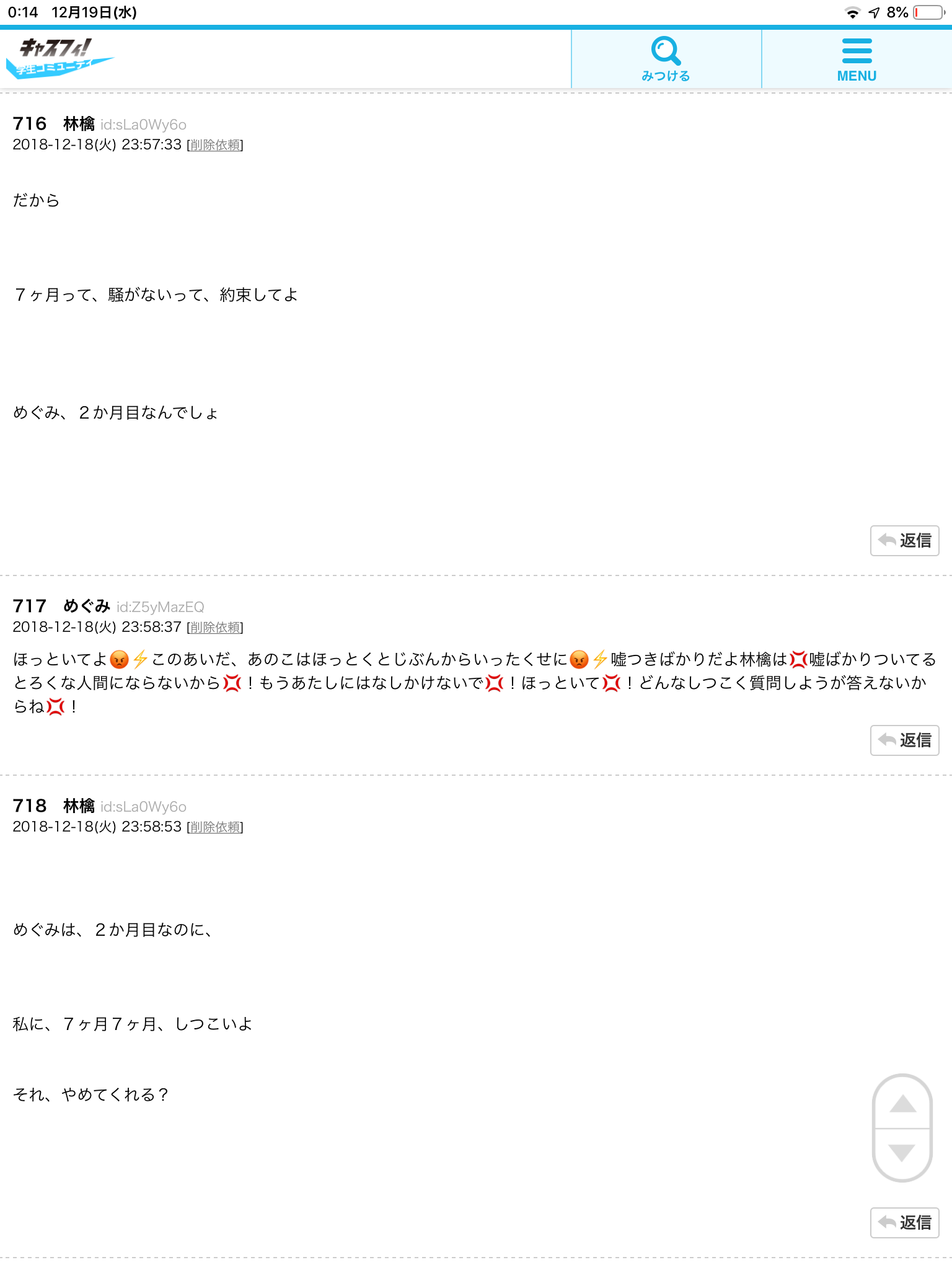Reply to post 717 by めぐみ
The width and height of the screenshot is (952, 1270).
904,740
